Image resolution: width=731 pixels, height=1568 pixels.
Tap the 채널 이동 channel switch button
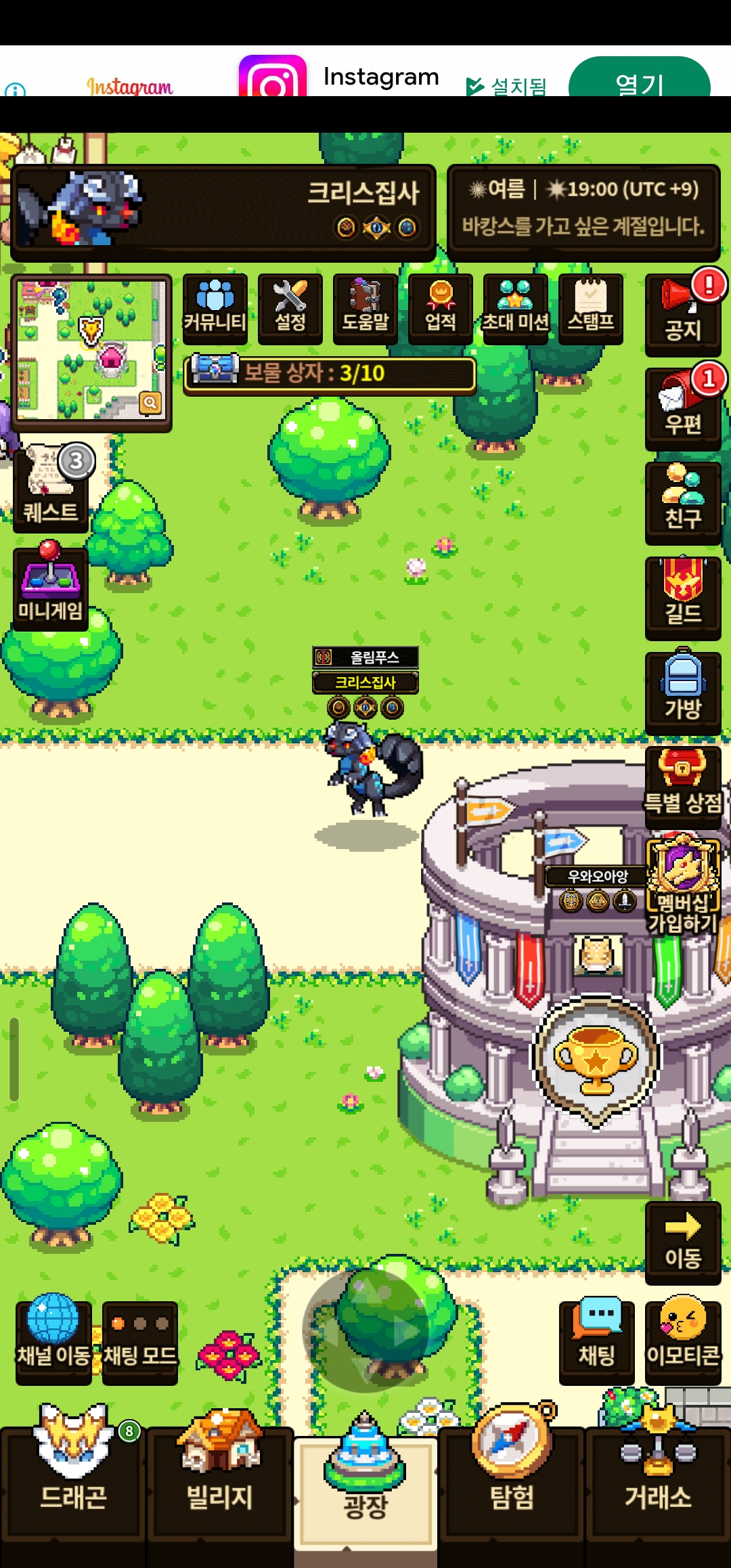tap(53, 1341)
